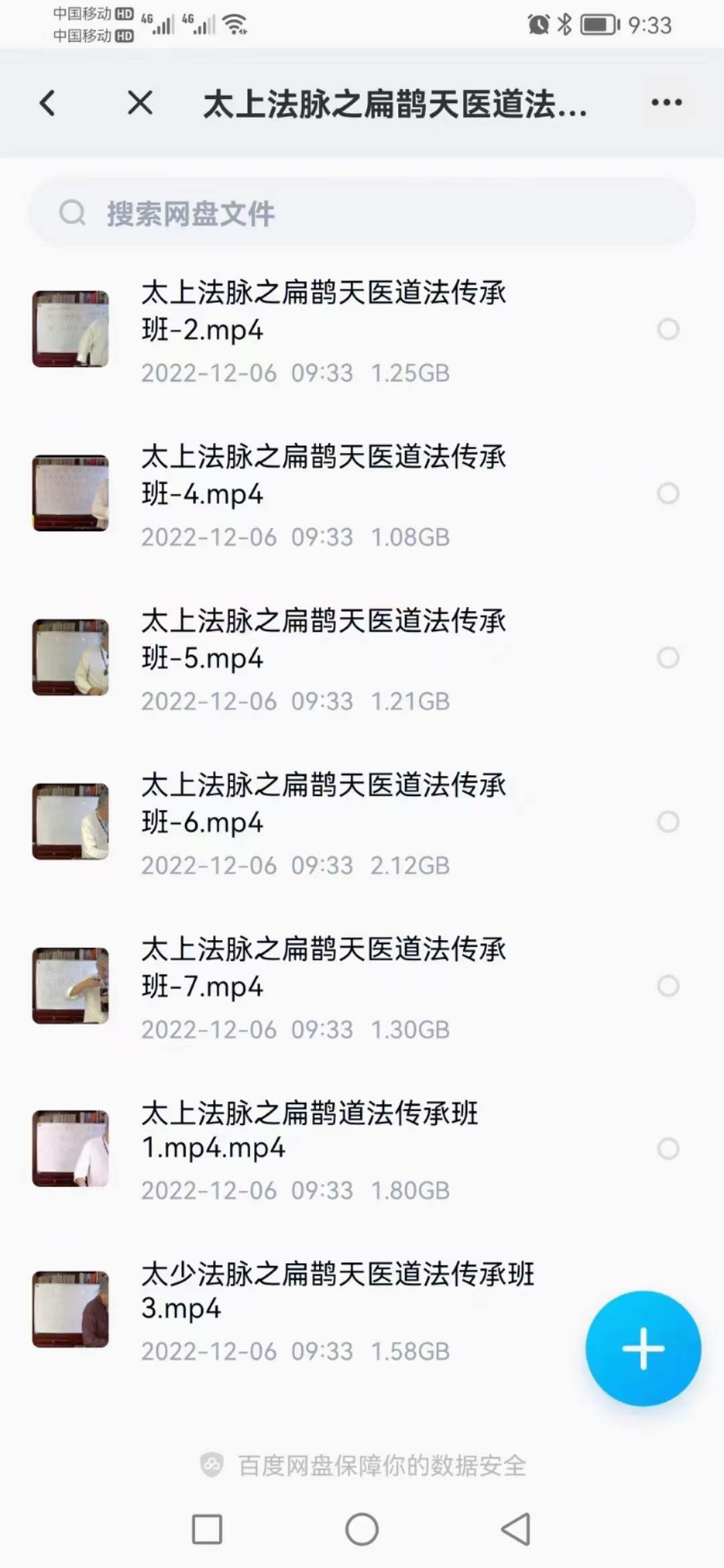Open the 1.08GB video 传承班-4.mp4
Screen dimensions: 724x1568
[322, 494]
